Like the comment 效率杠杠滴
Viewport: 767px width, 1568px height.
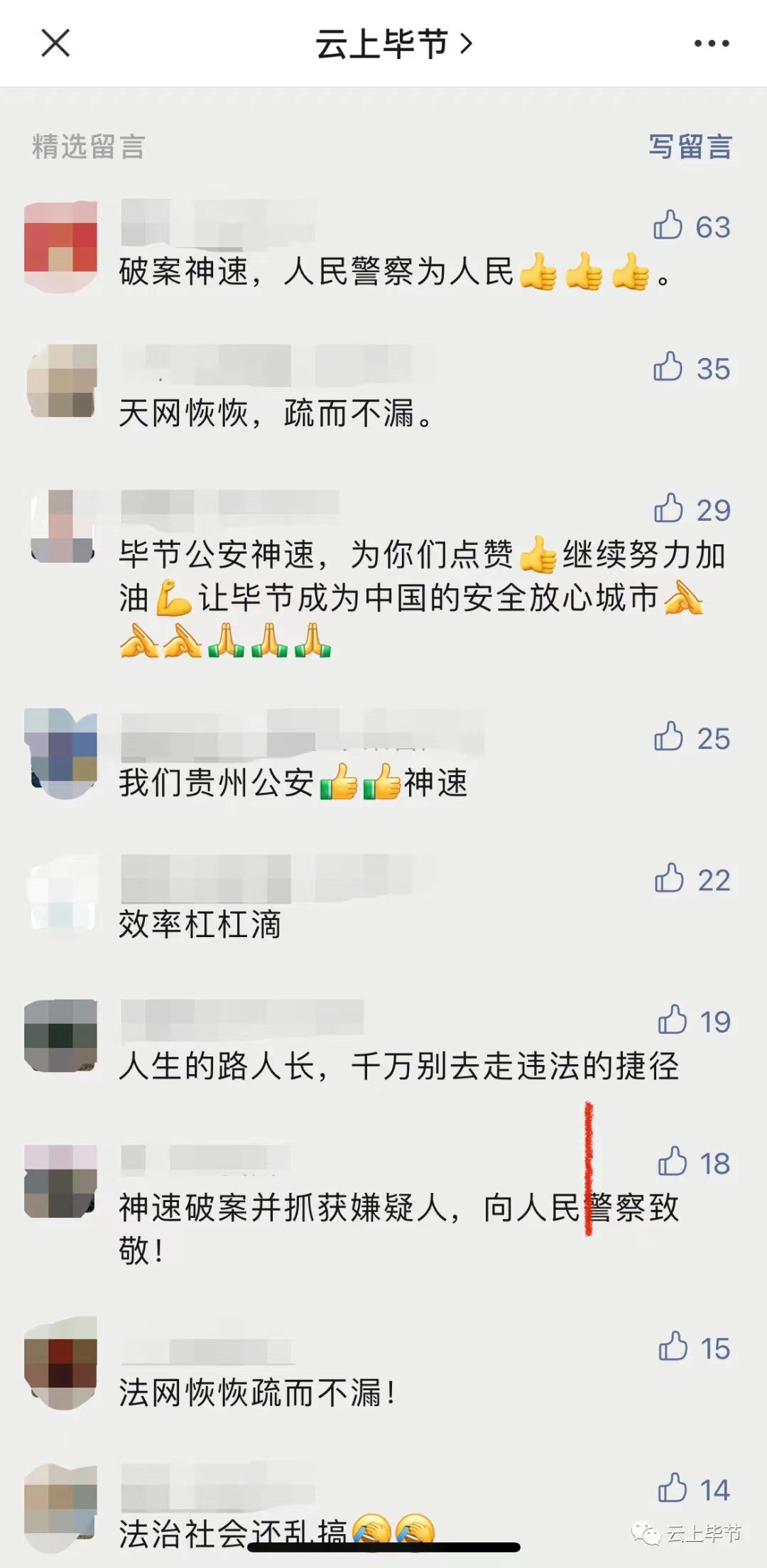[669, 879]
